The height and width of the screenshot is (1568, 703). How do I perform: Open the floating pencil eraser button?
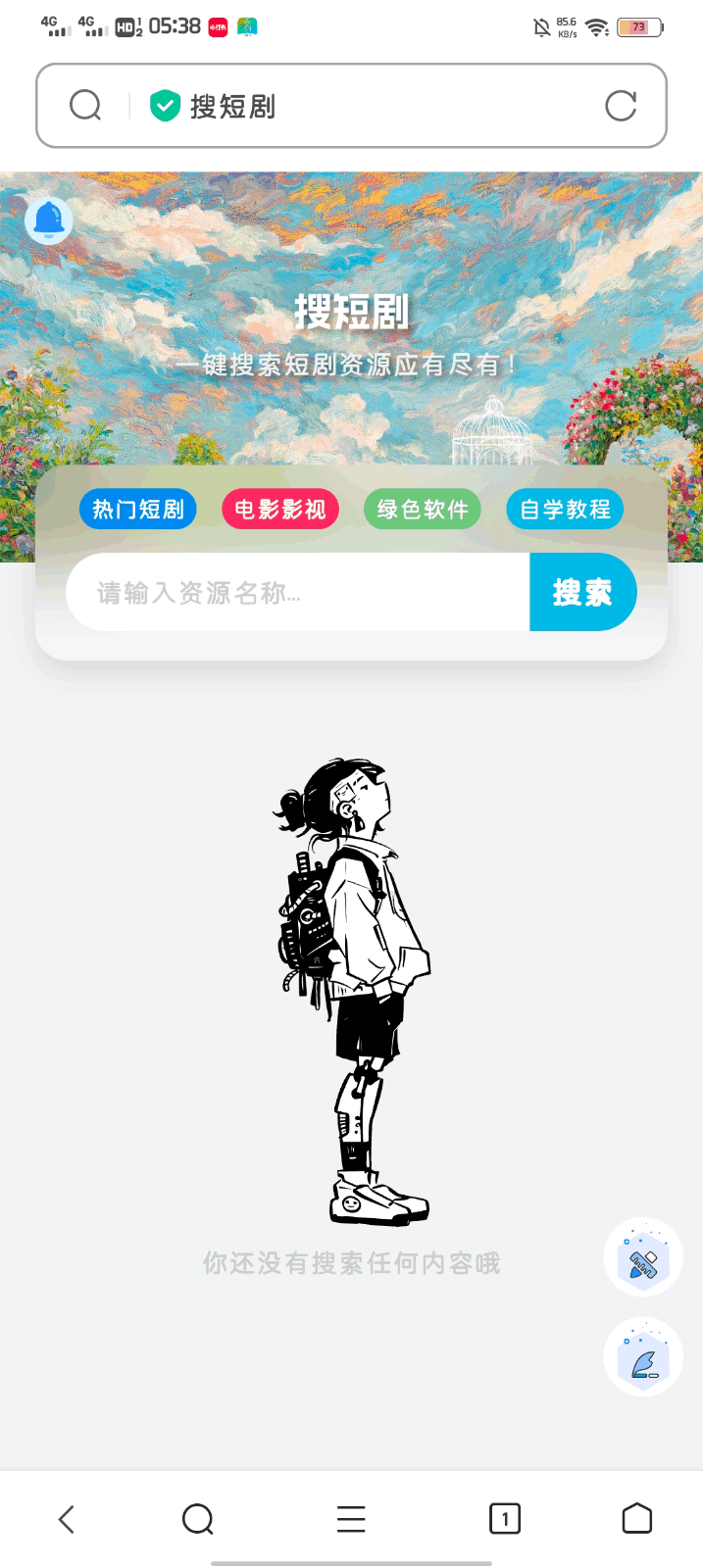pos(643,1259)
